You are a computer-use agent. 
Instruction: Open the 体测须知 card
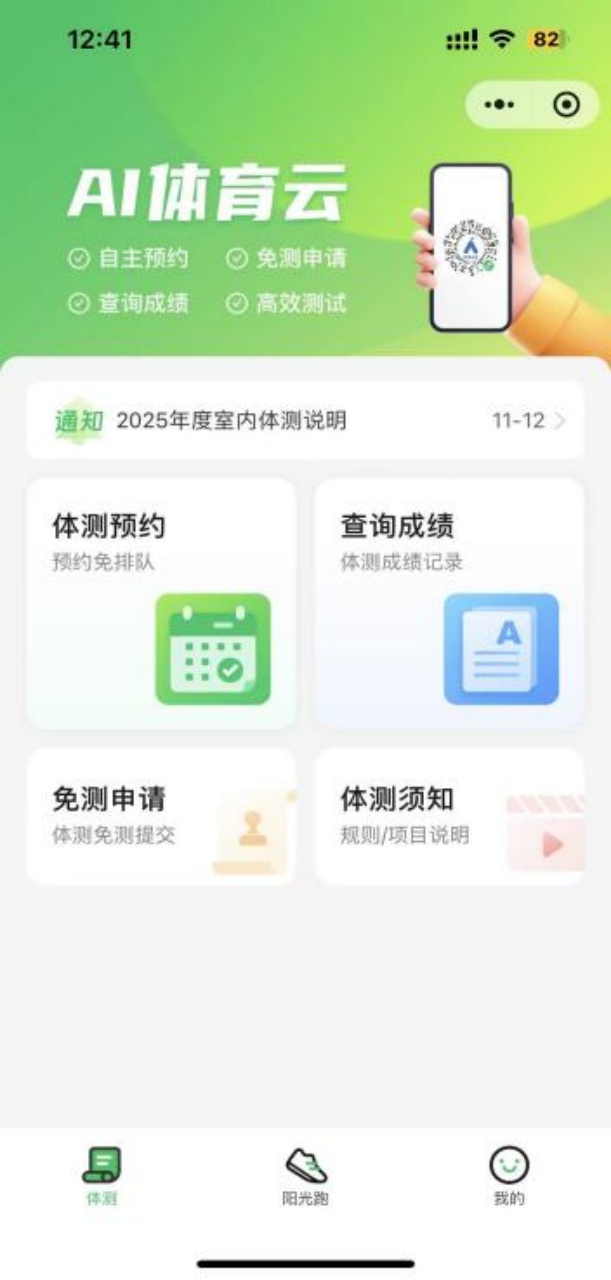point(449,816)
